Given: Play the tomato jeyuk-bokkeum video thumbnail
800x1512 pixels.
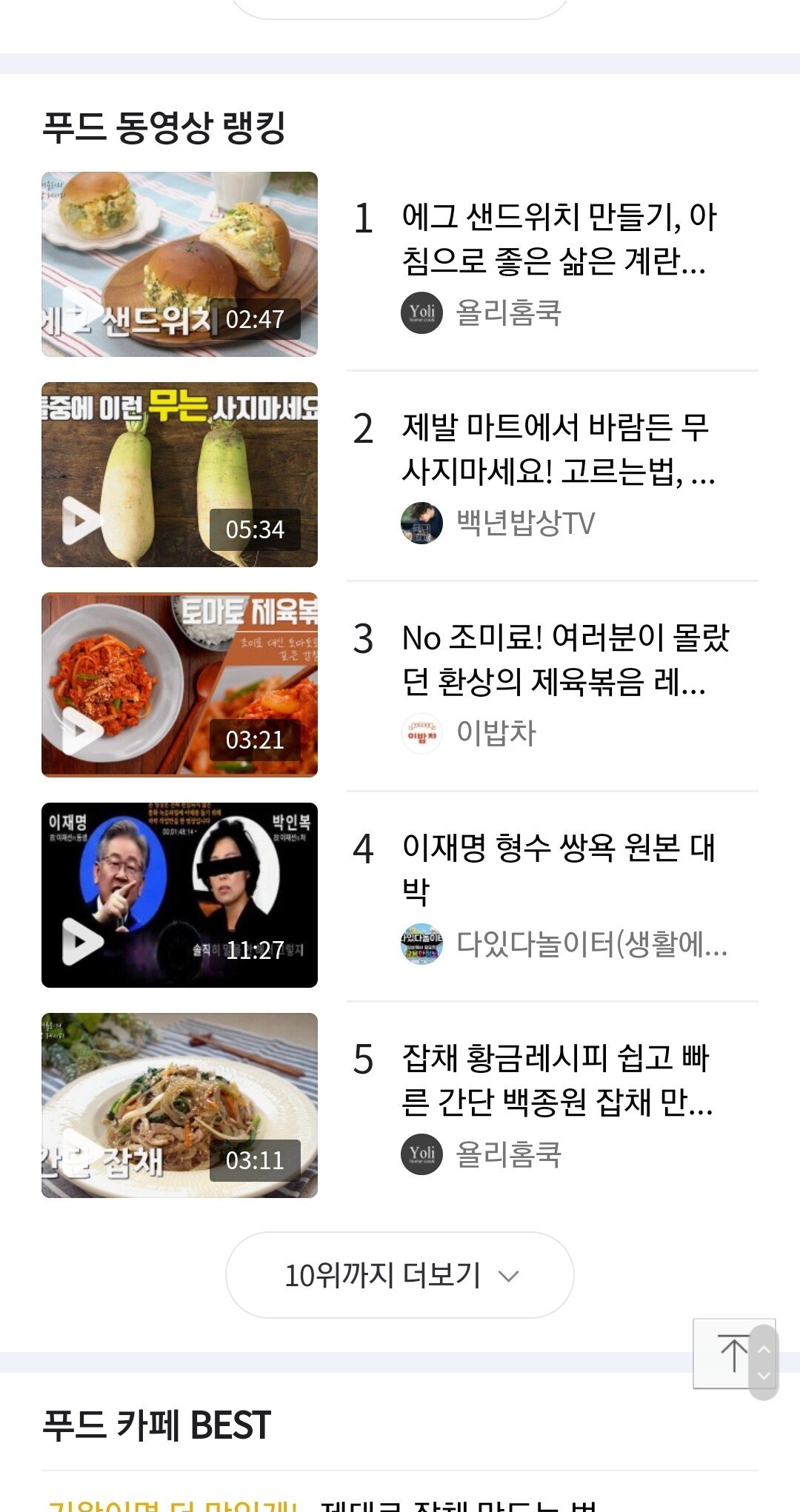Looking at the screenshot, I should [x=179, y=685].
